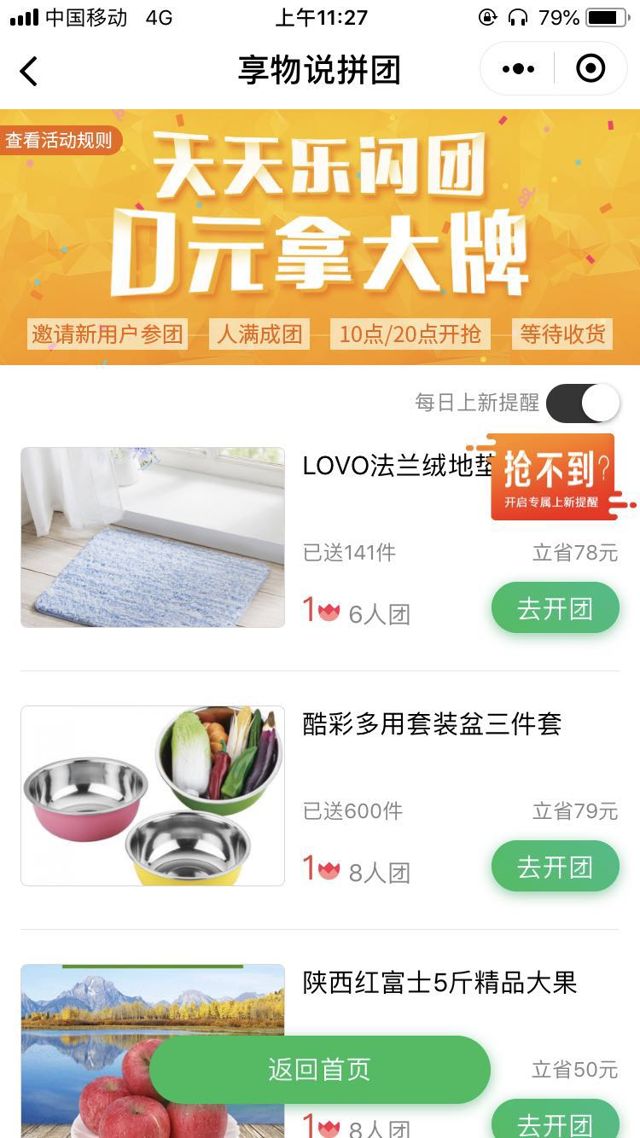The width and height of the screenshot is (640, 1138).
Task: Start a group for LOVO法兰绒地垫
Action: (555, 608)
